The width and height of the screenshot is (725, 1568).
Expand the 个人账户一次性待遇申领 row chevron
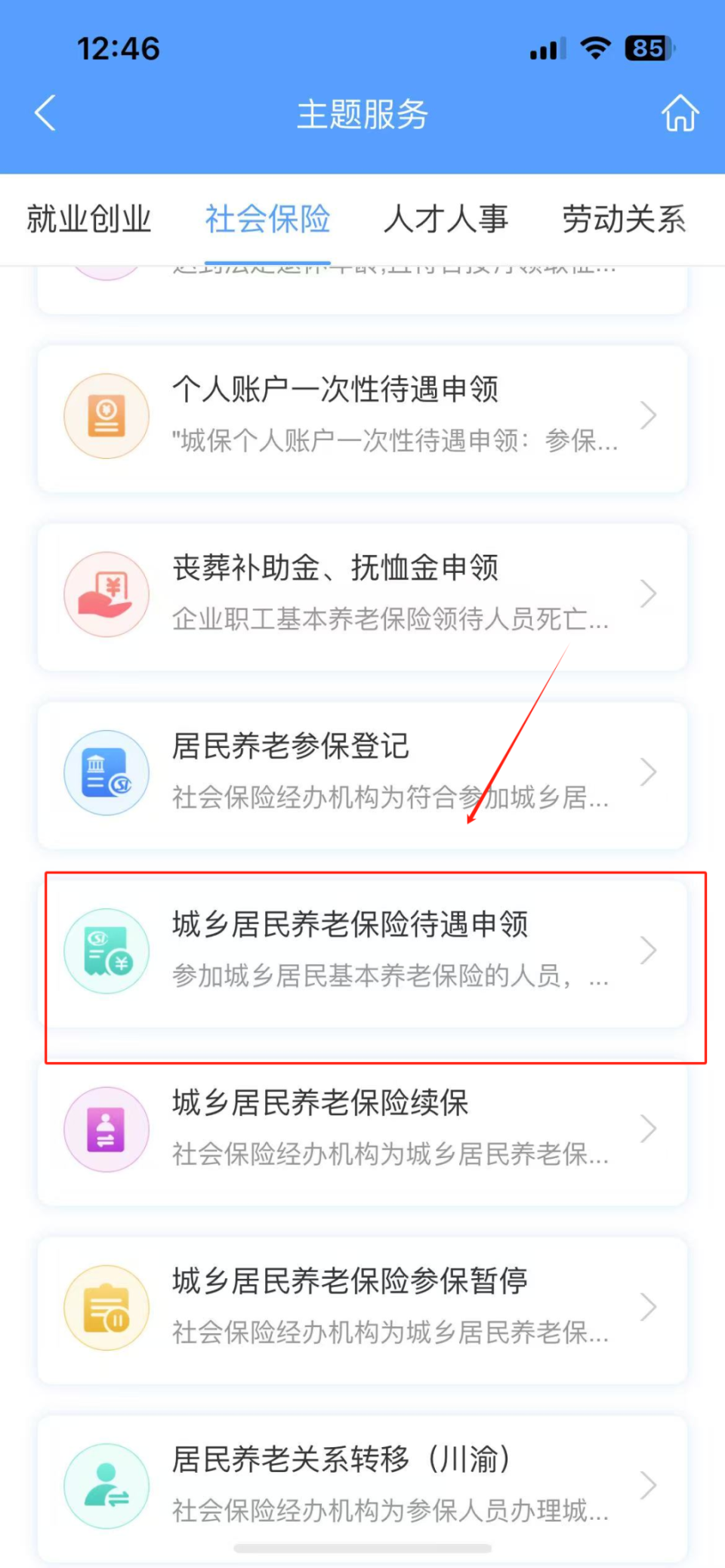(649, 416)
